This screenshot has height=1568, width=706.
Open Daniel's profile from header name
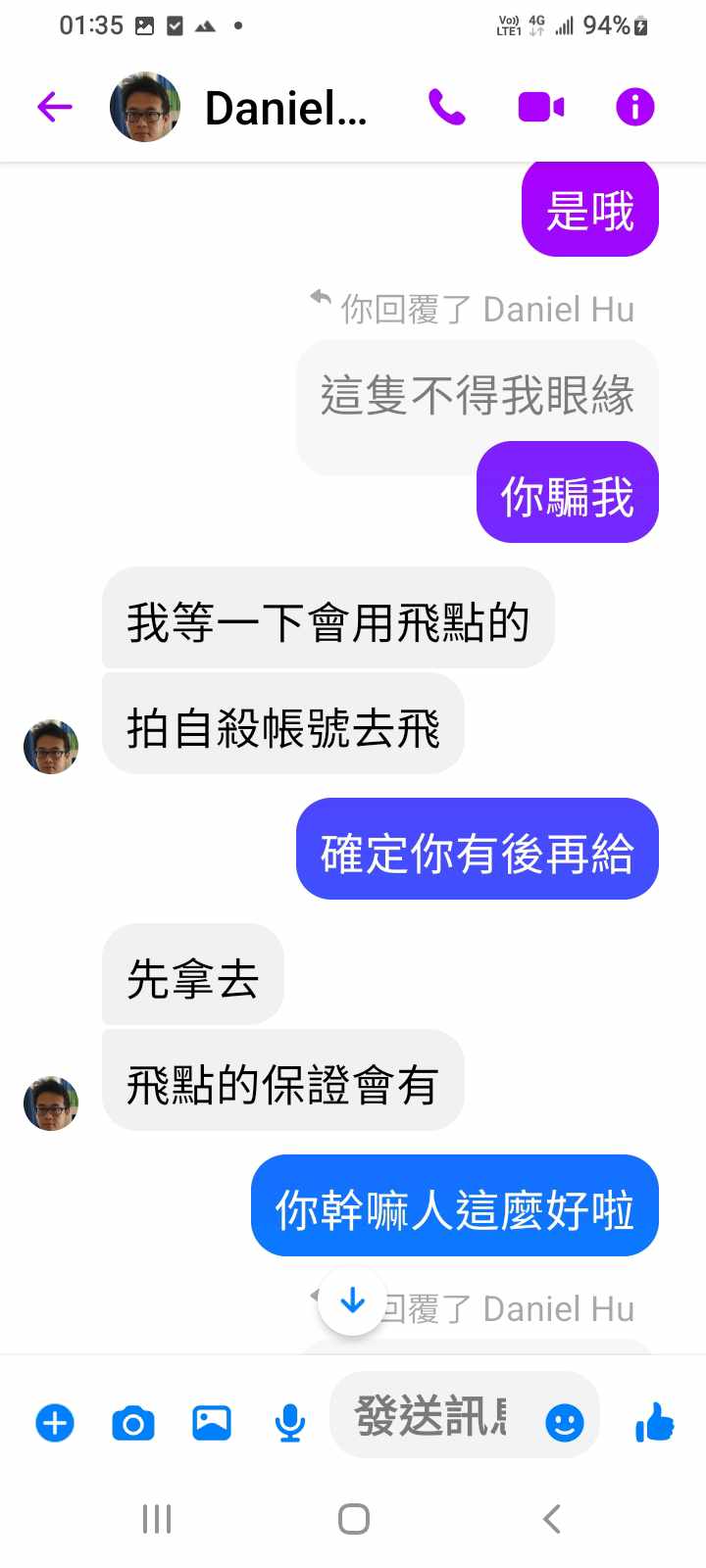pos(284,108)
